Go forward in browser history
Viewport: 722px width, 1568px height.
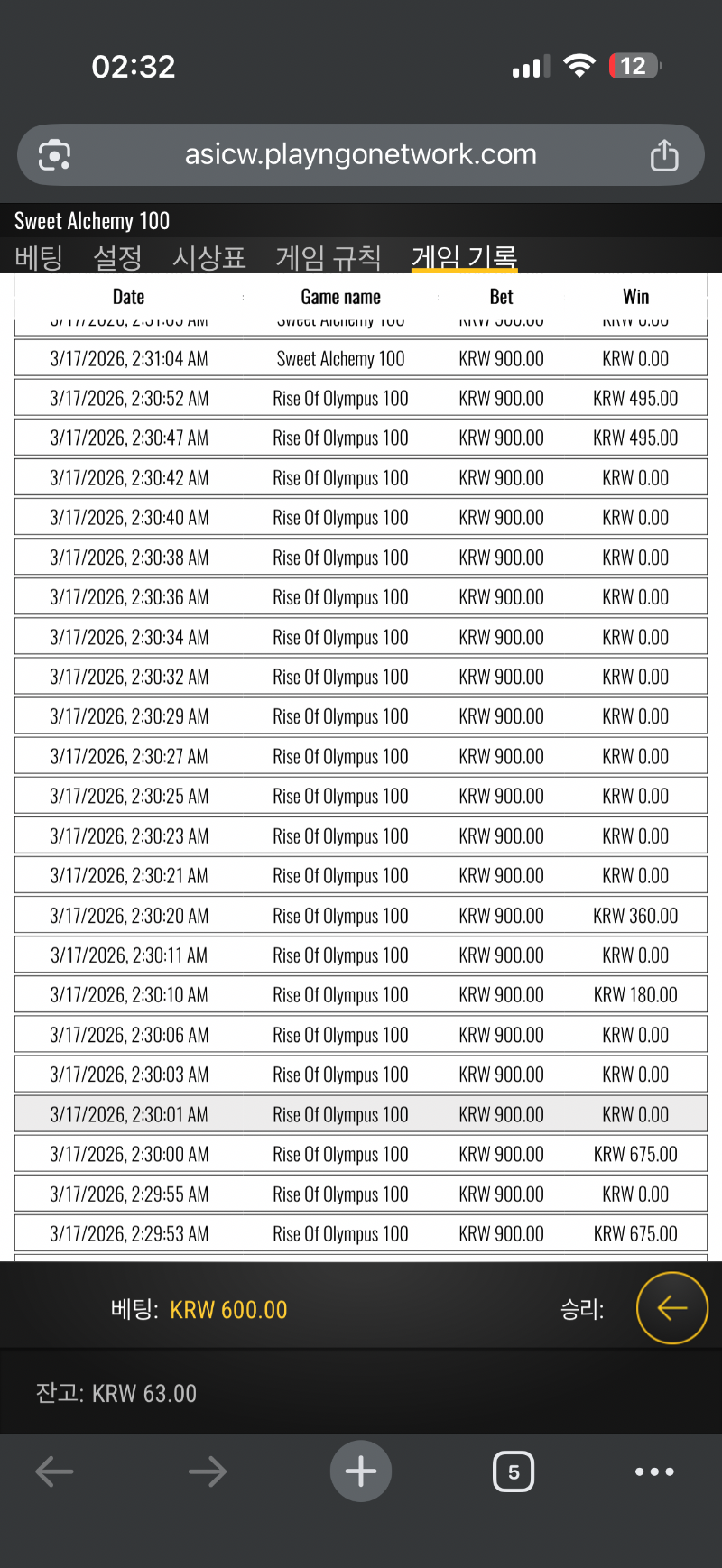[208, 1471]
